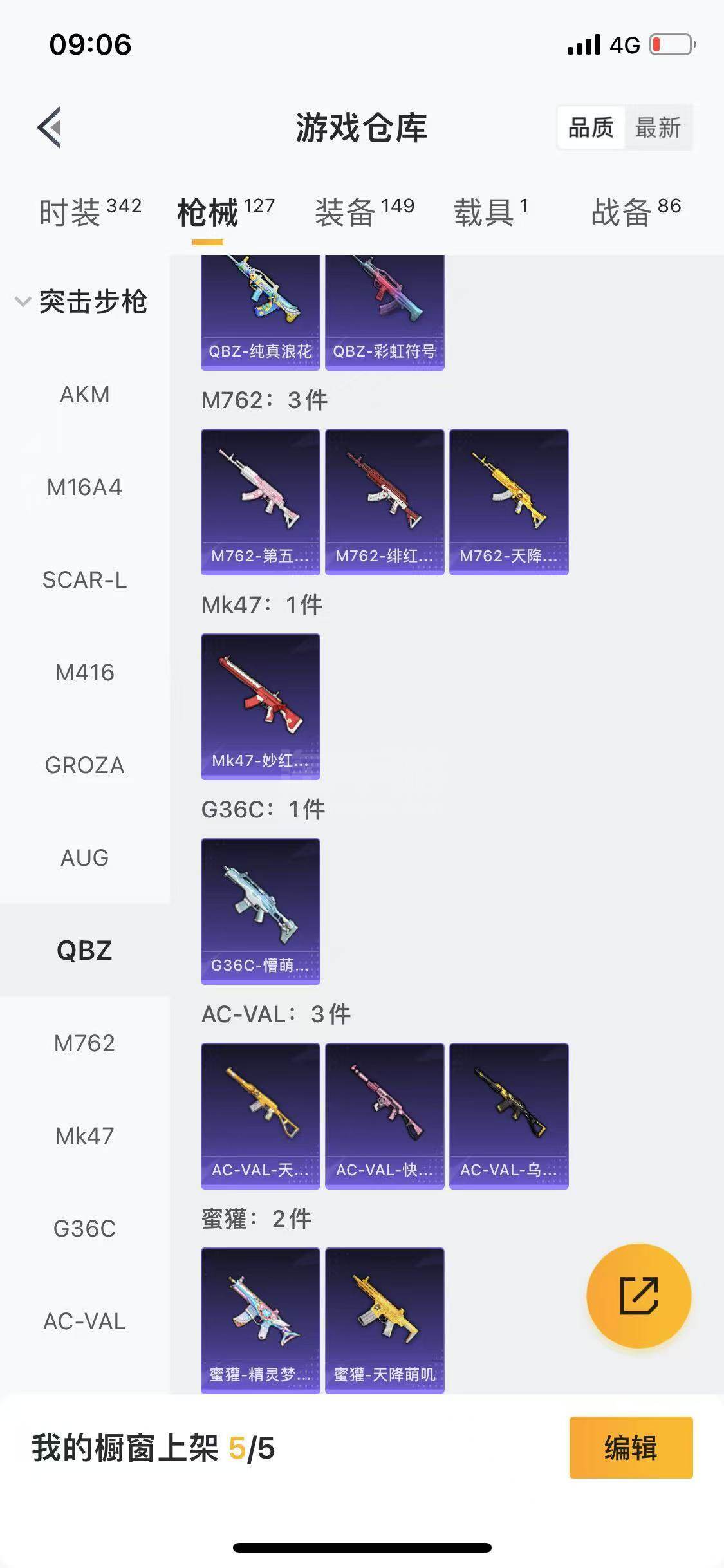Open the QBZ-纯真浪花 skin
Image resolution: width=724 pixels, height=1568 pixels.
coord(260,312)
